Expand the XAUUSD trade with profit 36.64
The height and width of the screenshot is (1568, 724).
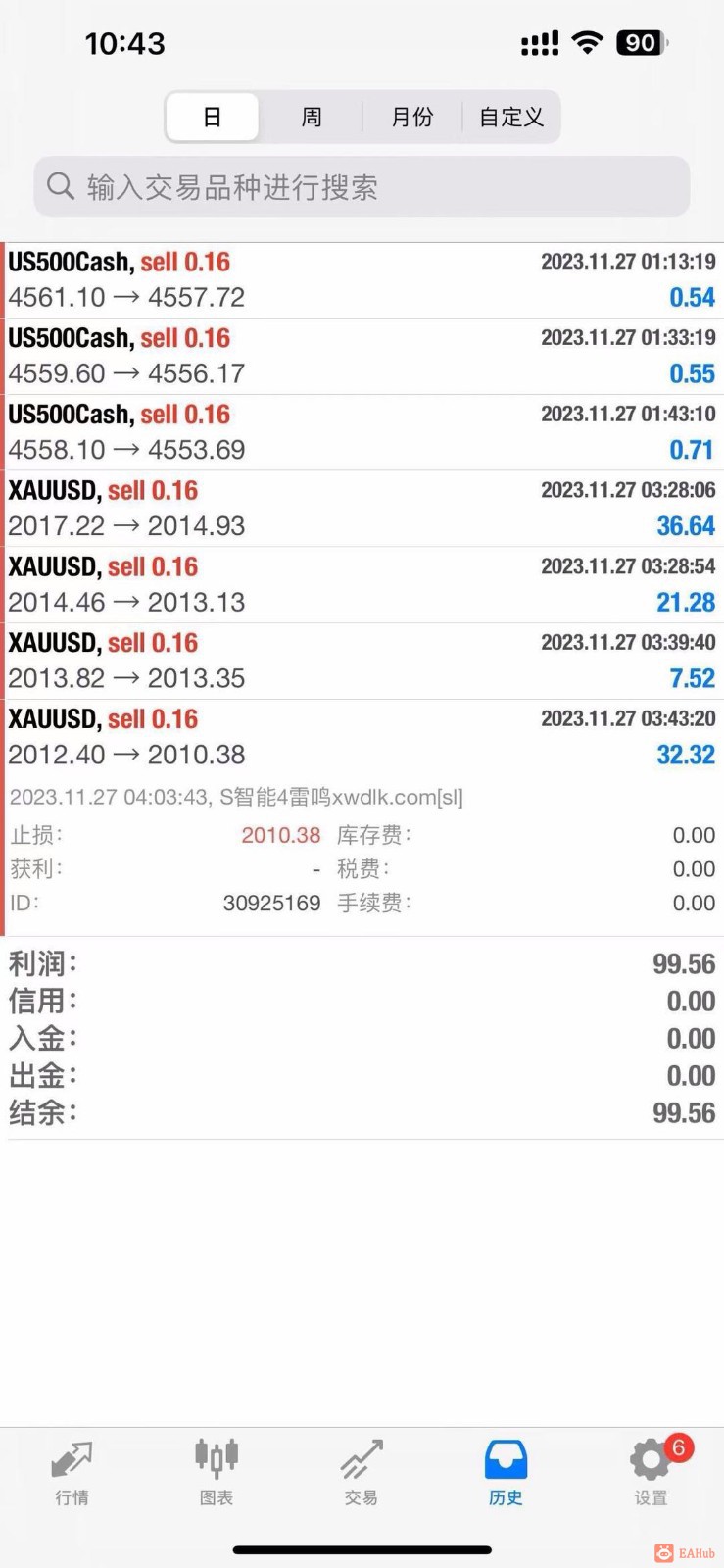pos(362,508)
